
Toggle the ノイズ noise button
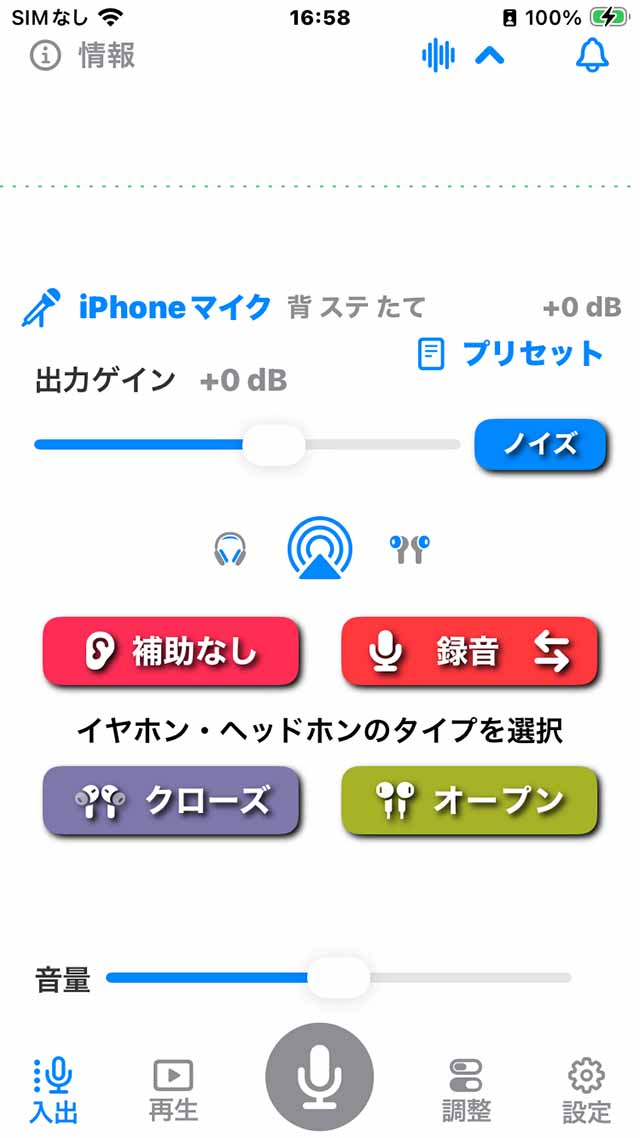[x=540, y=444]
